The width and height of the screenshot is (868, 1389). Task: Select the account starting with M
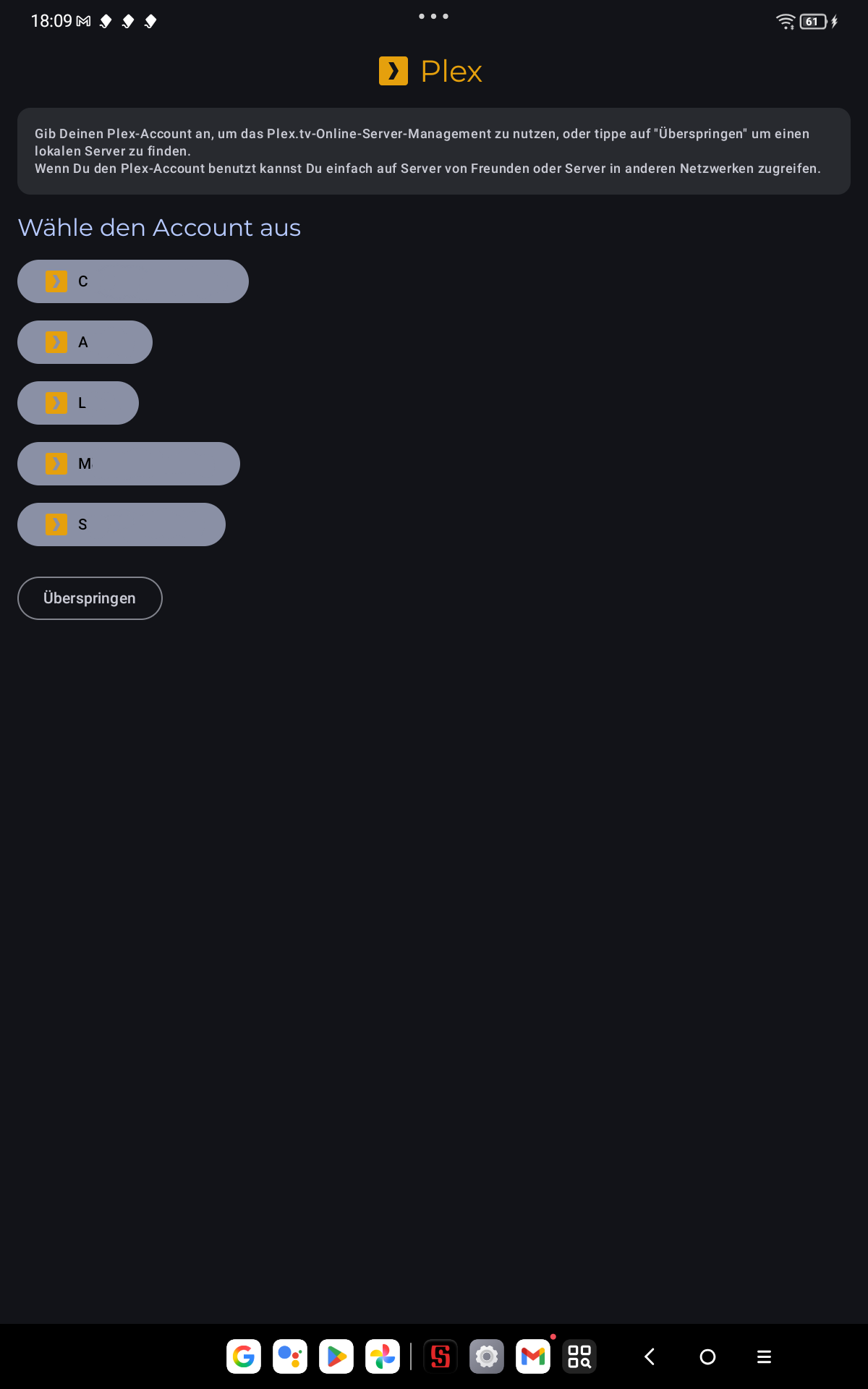pyautogui.click(x=129, y=464)
